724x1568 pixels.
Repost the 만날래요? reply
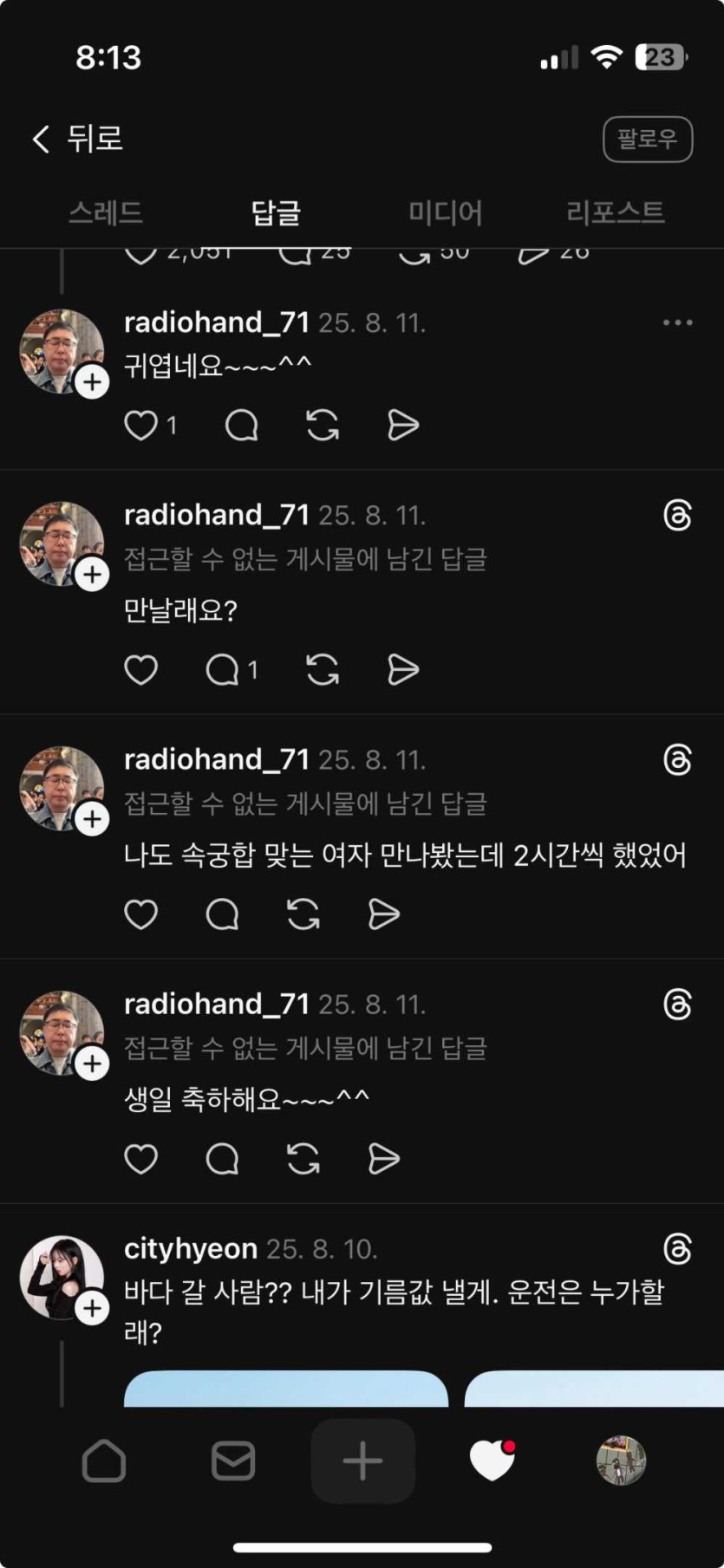tap(323, 670)
